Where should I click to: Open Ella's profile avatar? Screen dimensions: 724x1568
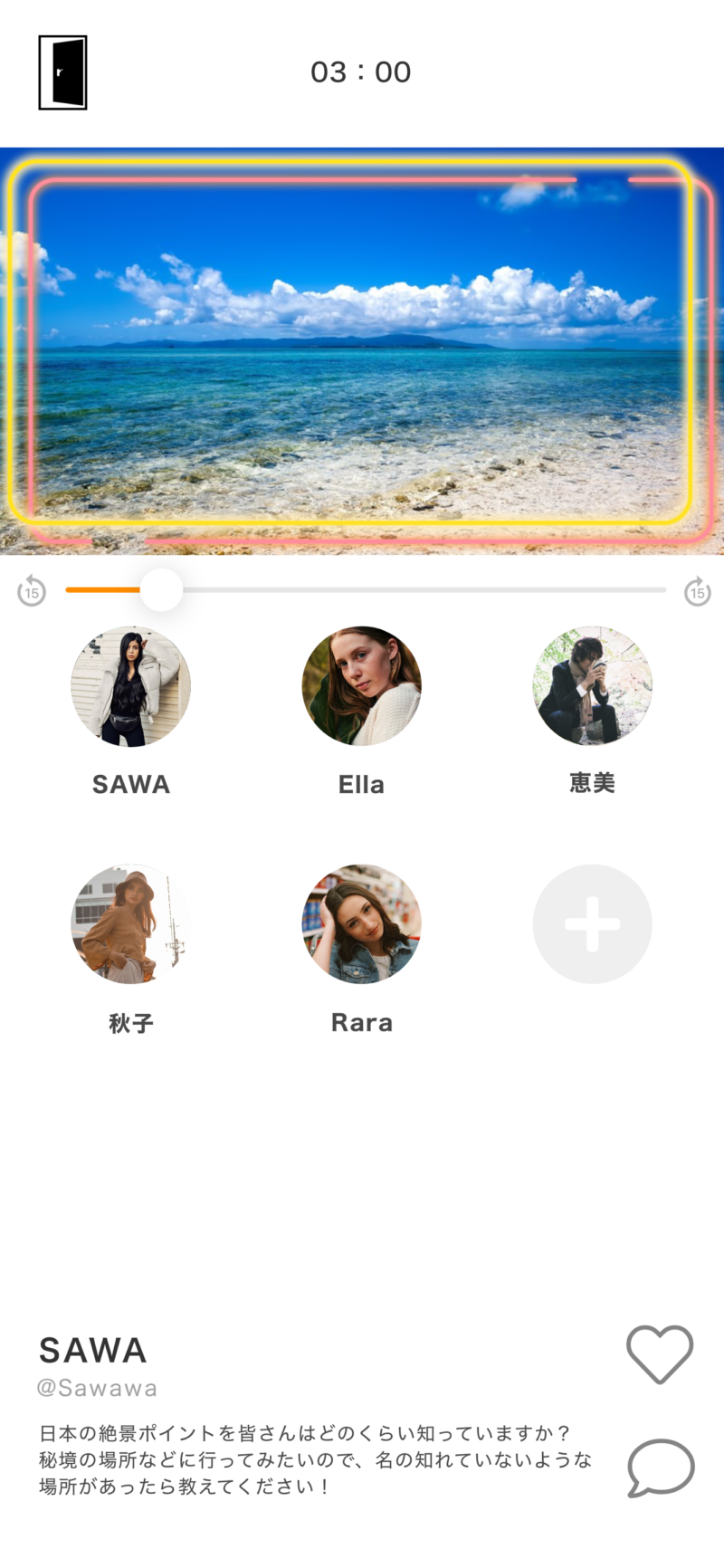(x=361, y=686)
